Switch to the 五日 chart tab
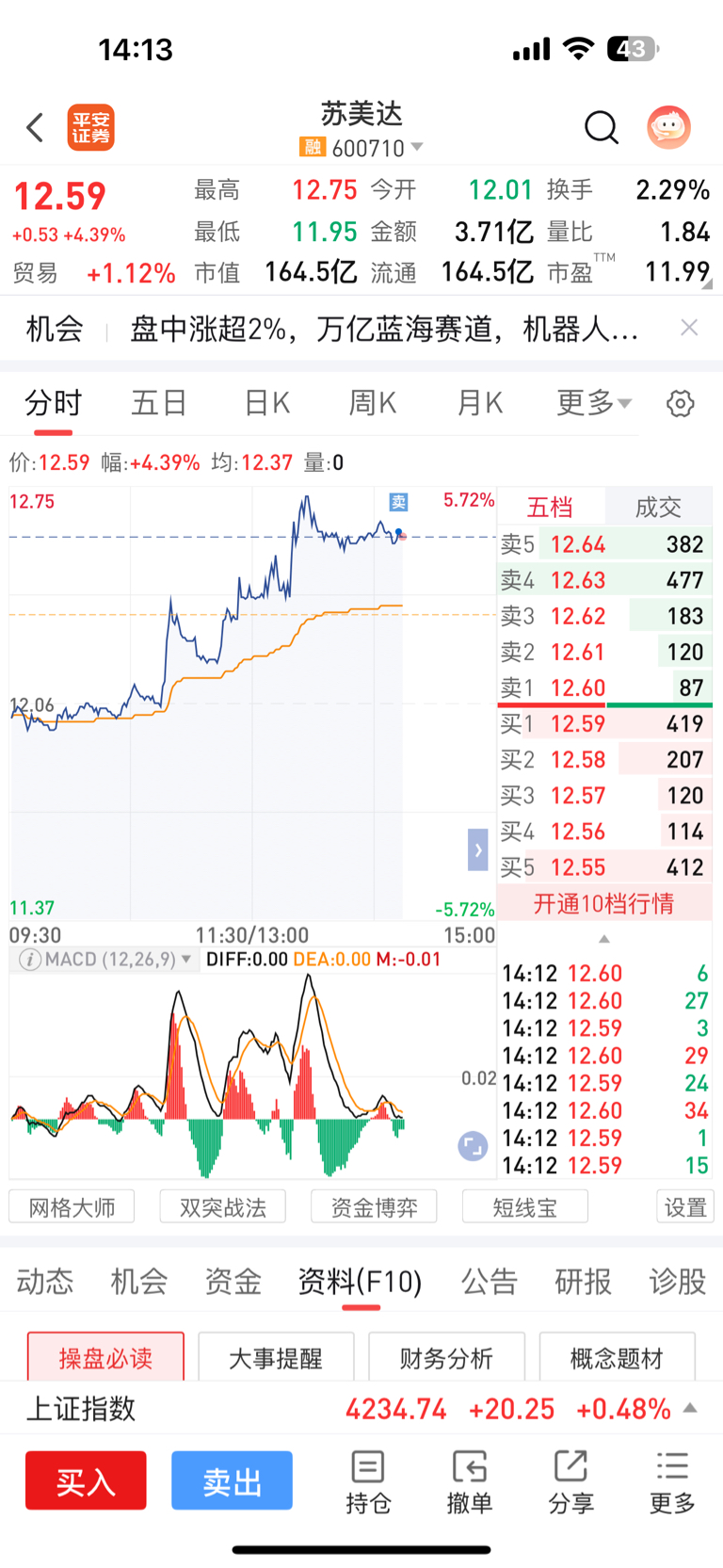This screenshot has width=723, height=1568. pos(159,403)
